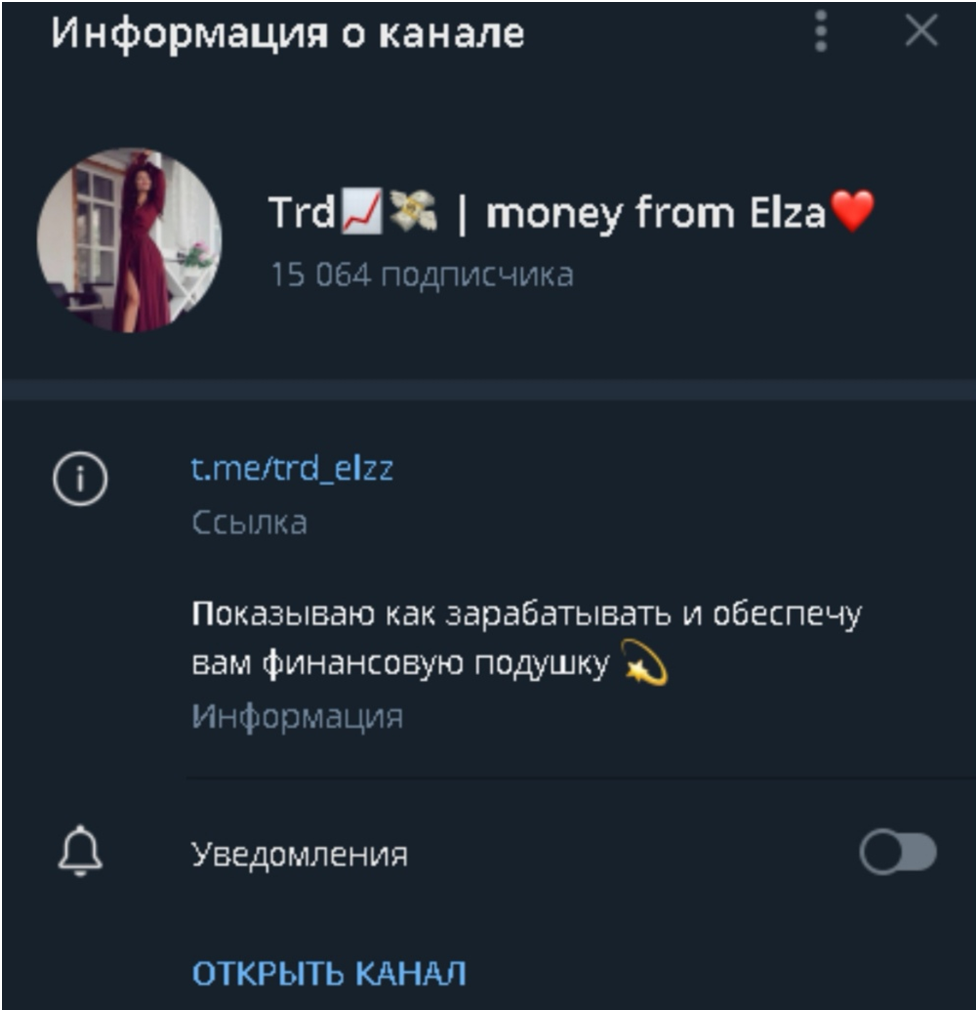Tap the t.me/trd_elzz channel link
The height and width of the screenshot is (1012, 978).
(x=292, y=468)
